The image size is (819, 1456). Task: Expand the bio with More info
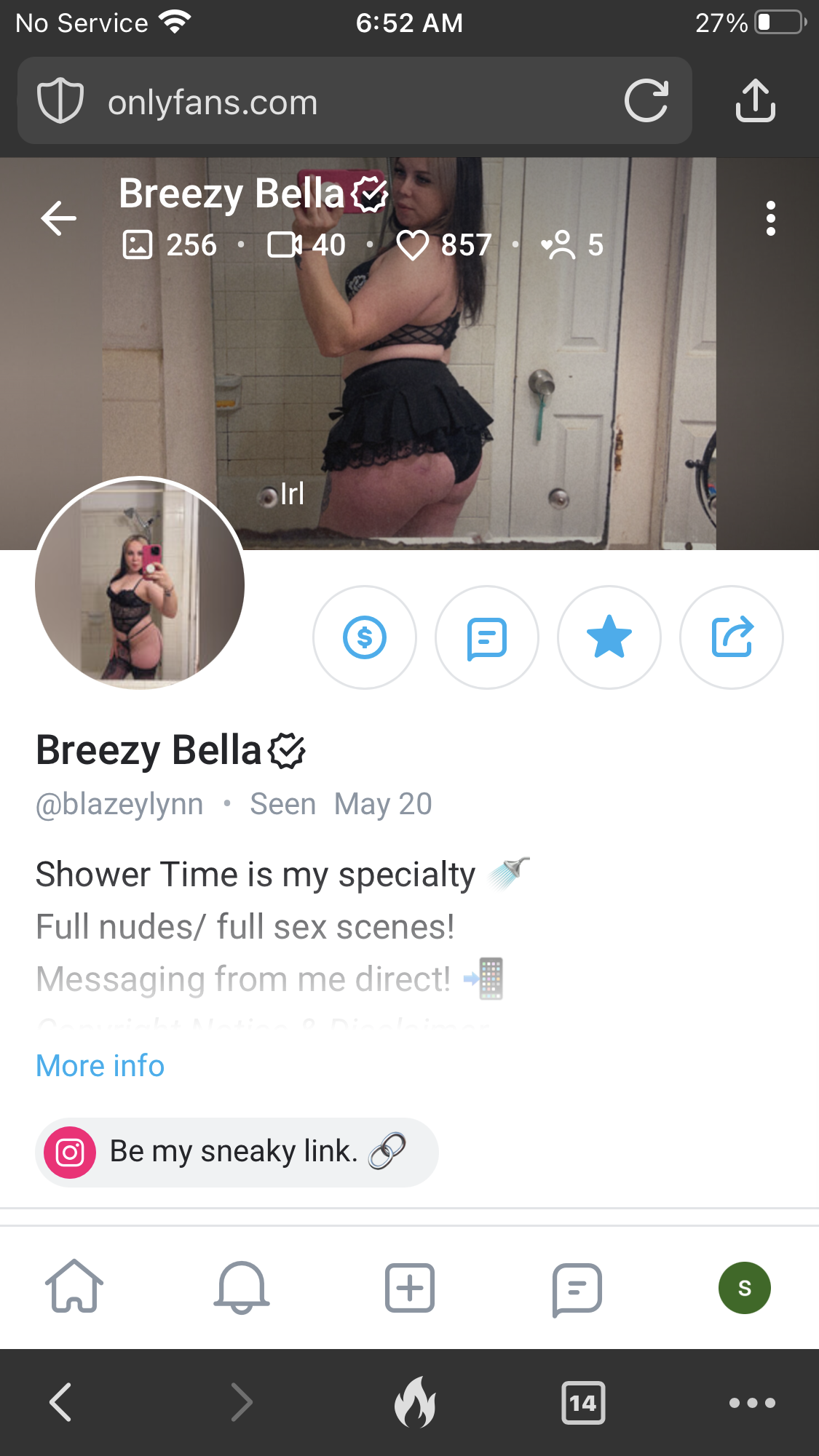tap(100, 1066)
